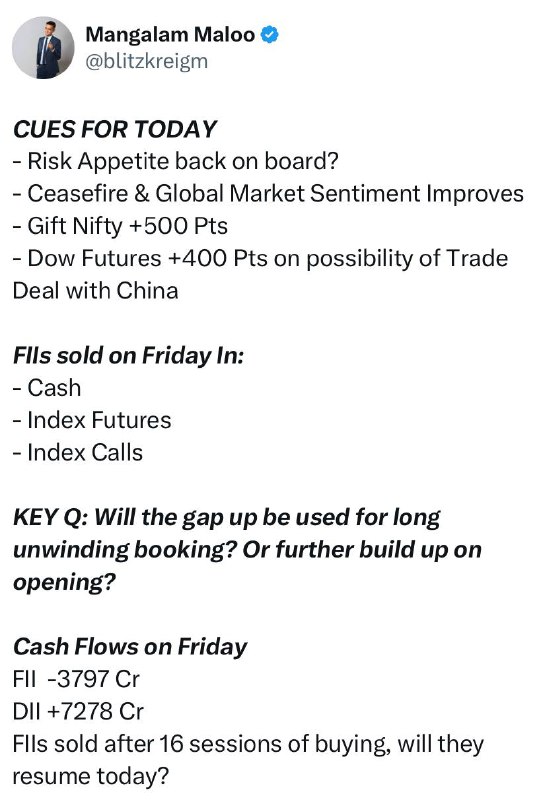
Task: Open the @blitzkreigm profile handle
Action: 146,62
